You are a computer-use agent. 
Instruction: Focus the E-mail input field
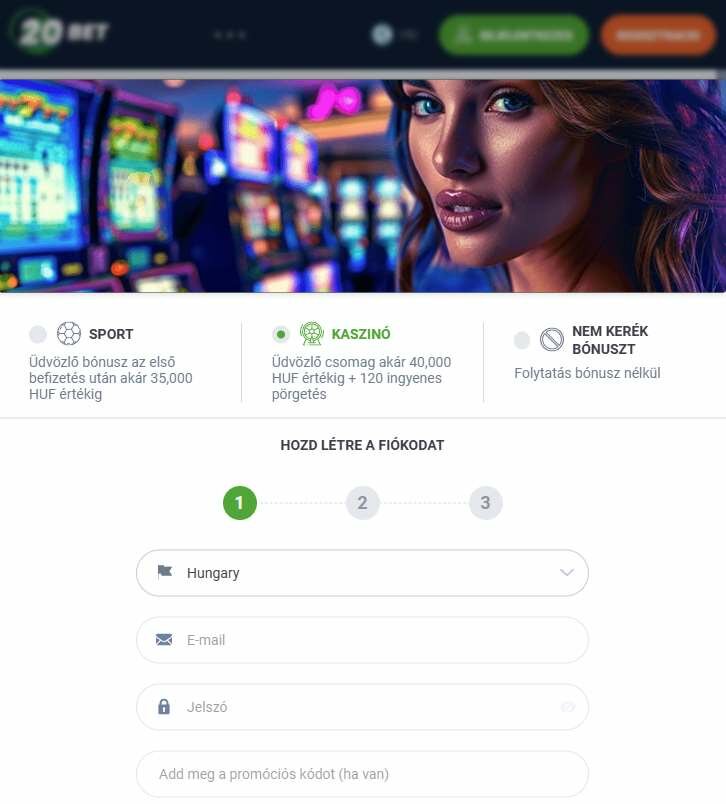coord(362,640)
